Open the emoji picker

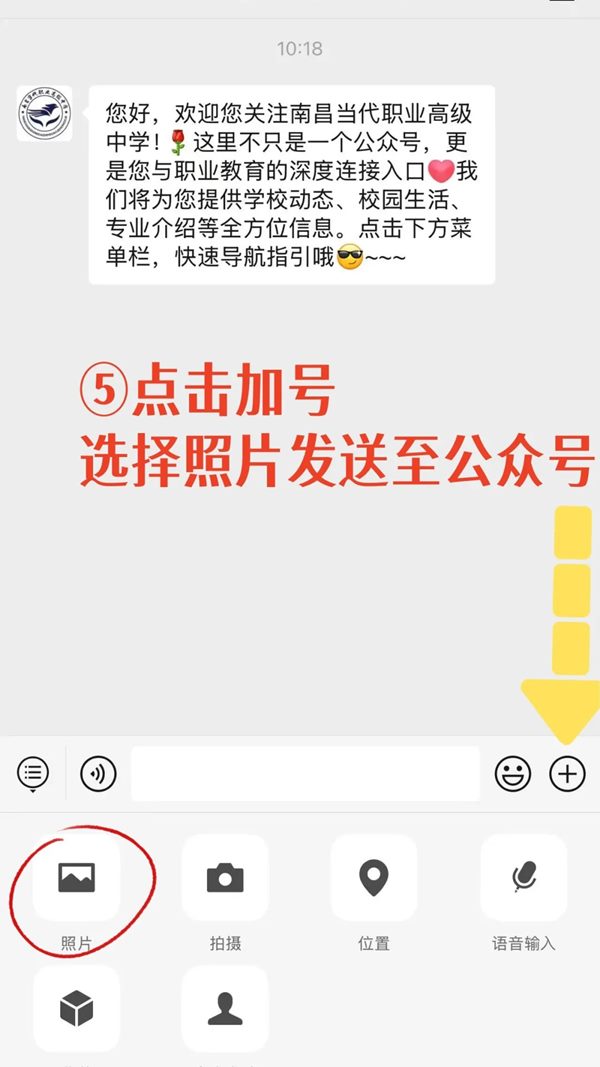click(x=513, y=773)
